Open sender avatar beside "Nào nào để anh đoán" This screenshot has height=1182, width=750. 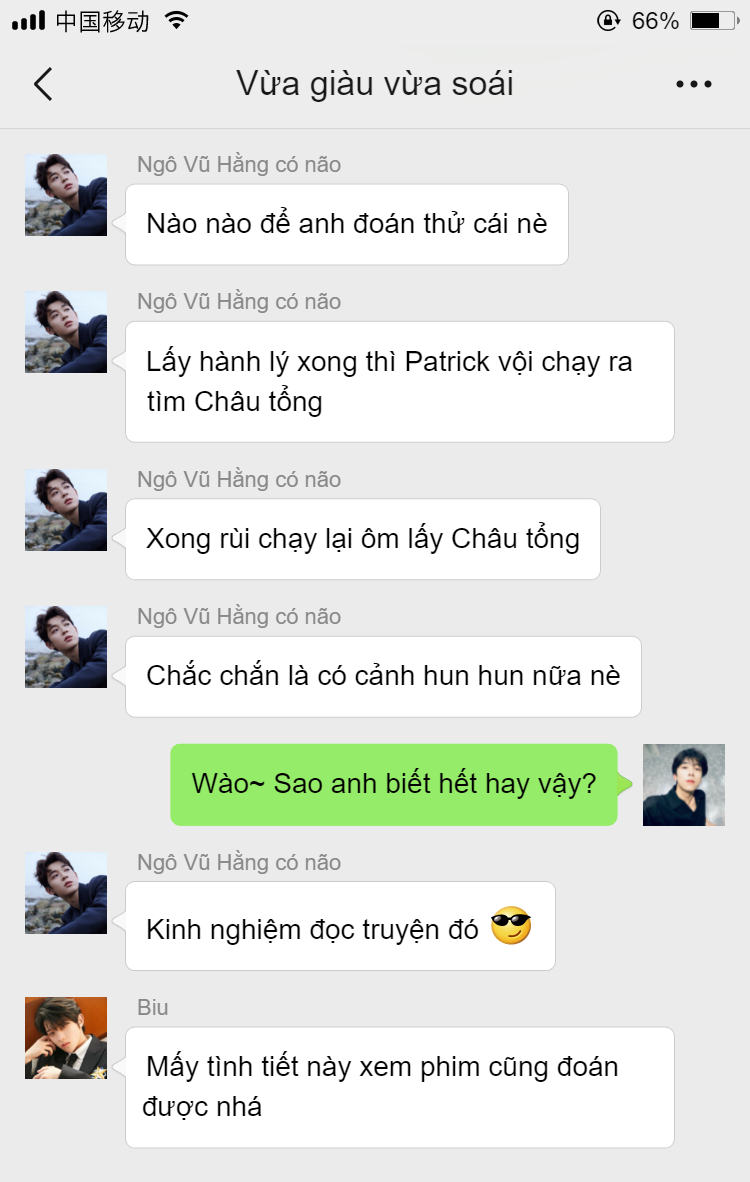66,195
